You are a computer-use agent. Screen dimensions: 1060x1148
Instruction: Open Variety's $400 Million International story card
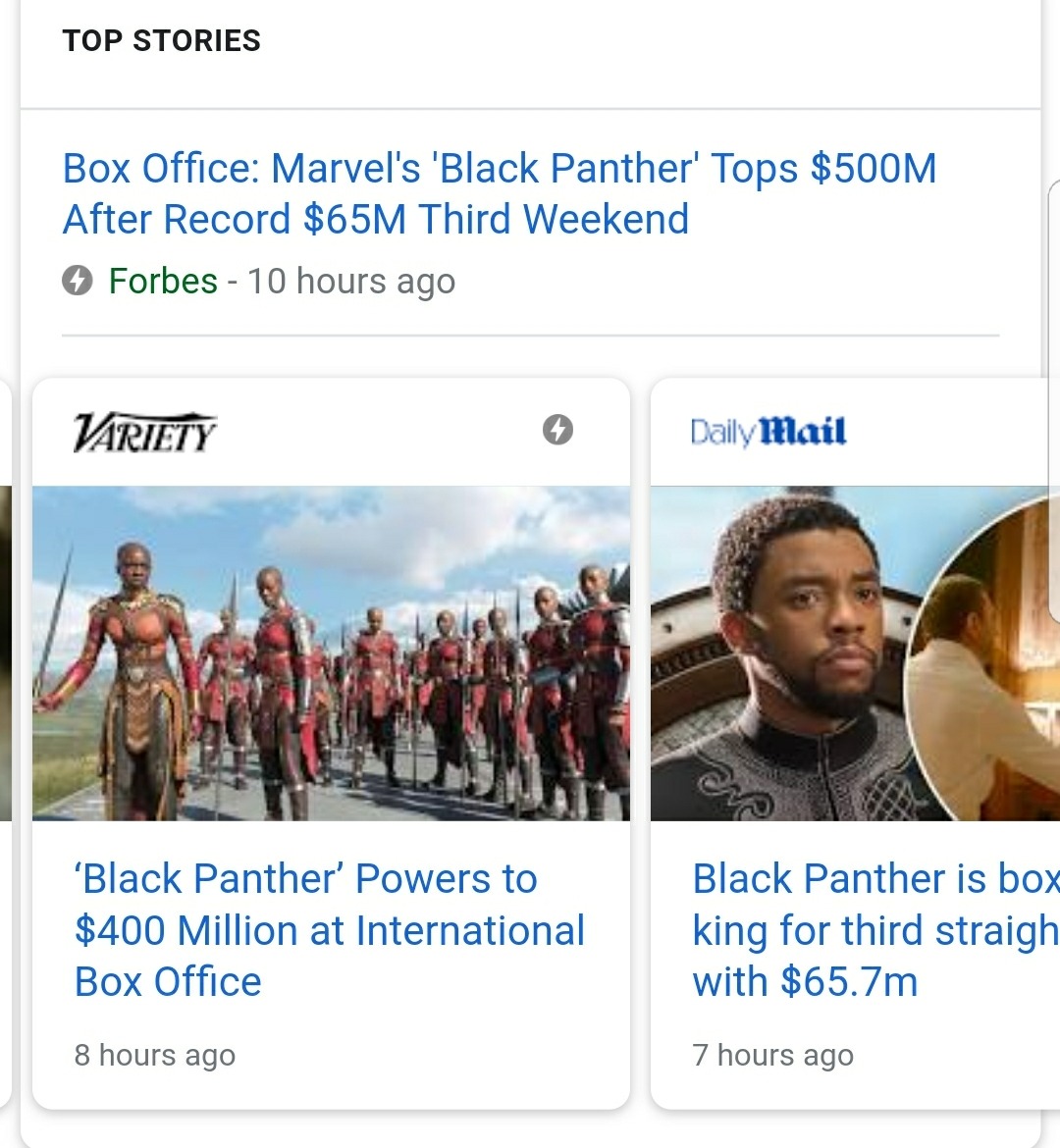coord(330,929)
